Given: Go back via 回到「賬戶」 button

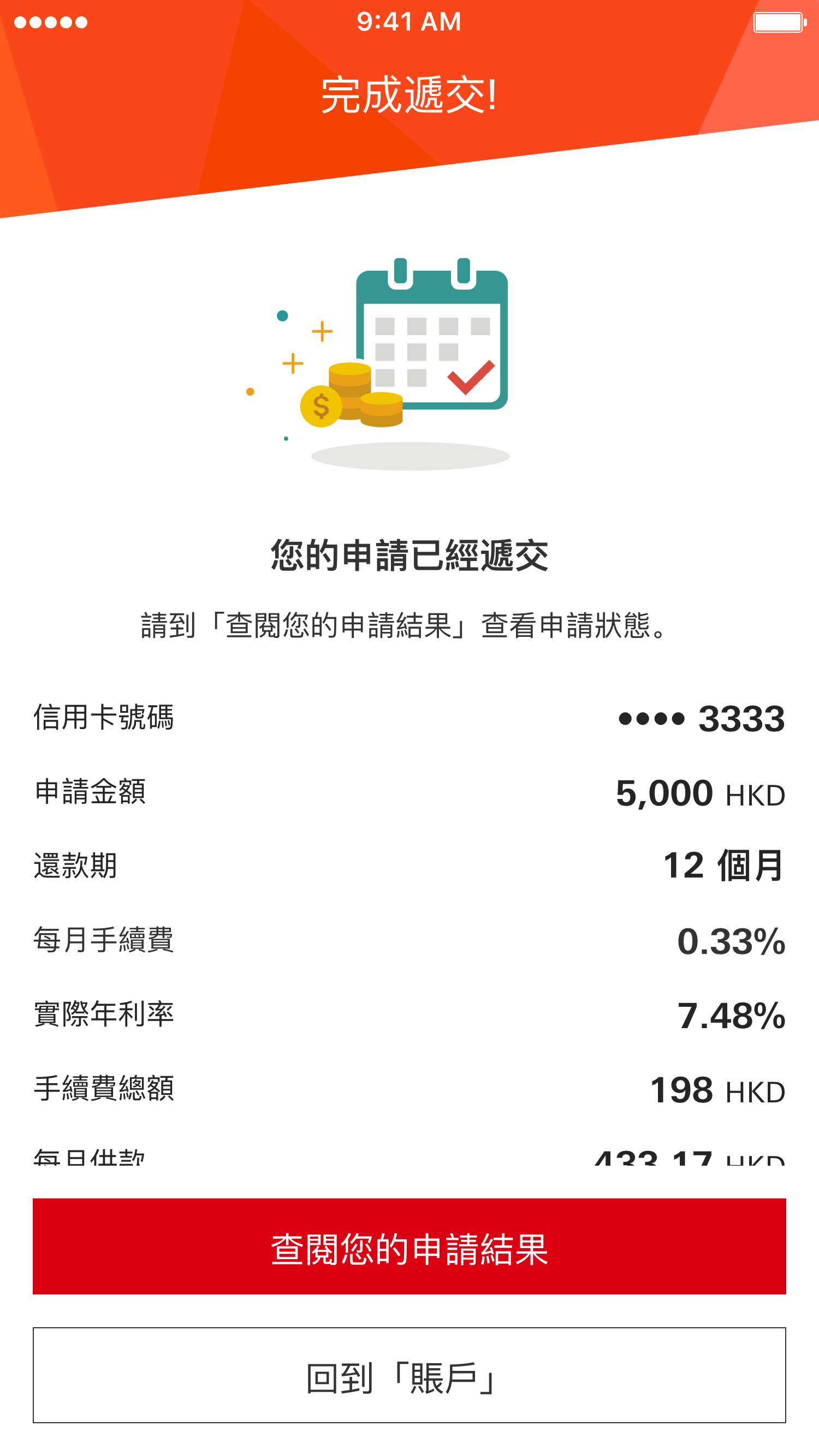Looking at the screenshot, I should pyautogui.click(x=410, y=1375).
